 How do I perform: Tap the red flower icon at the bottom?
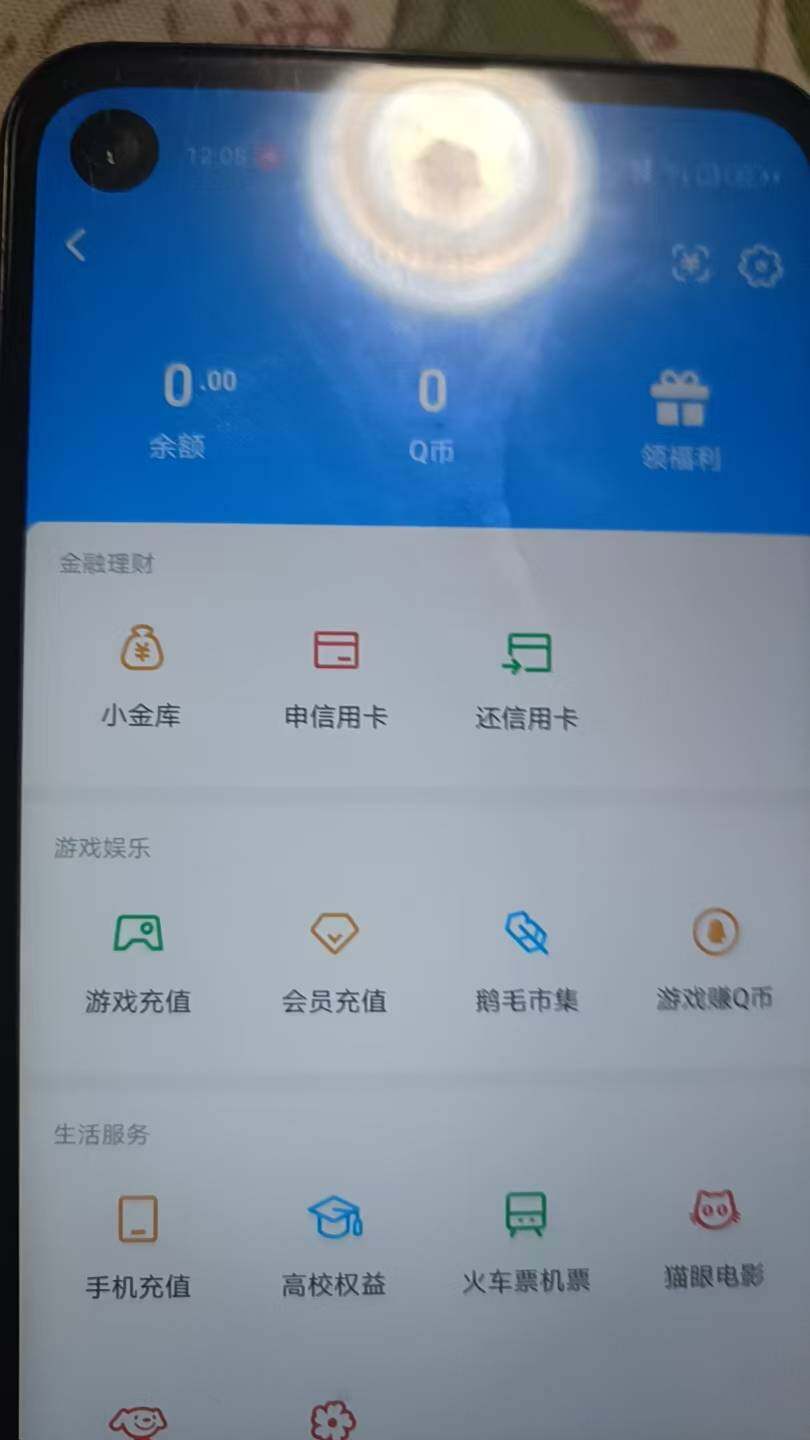(330, 1420)
